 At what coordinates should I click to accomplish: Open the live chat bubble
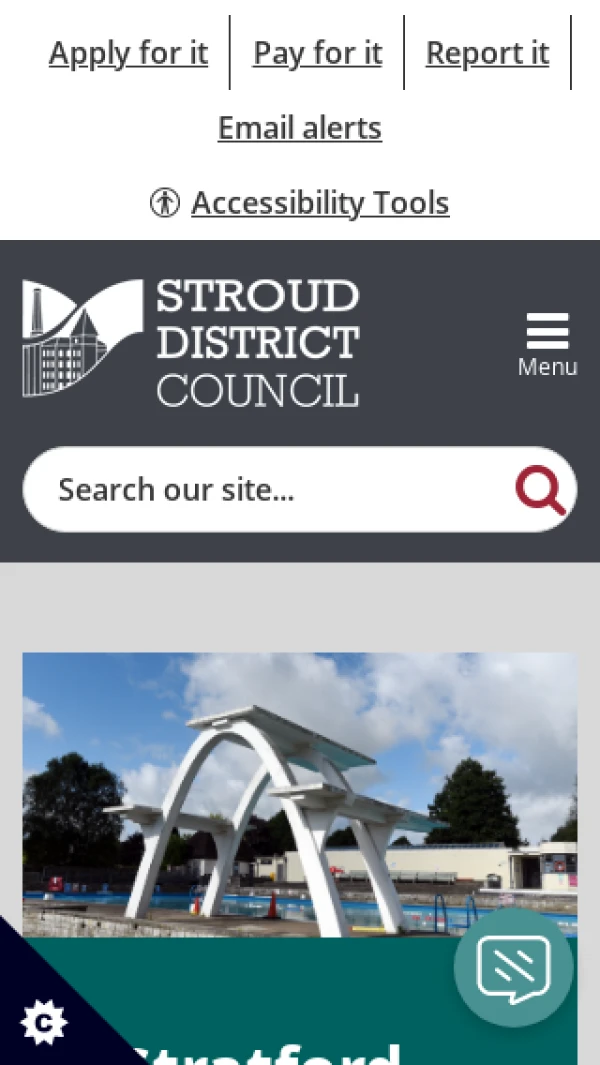coord(513,967)
